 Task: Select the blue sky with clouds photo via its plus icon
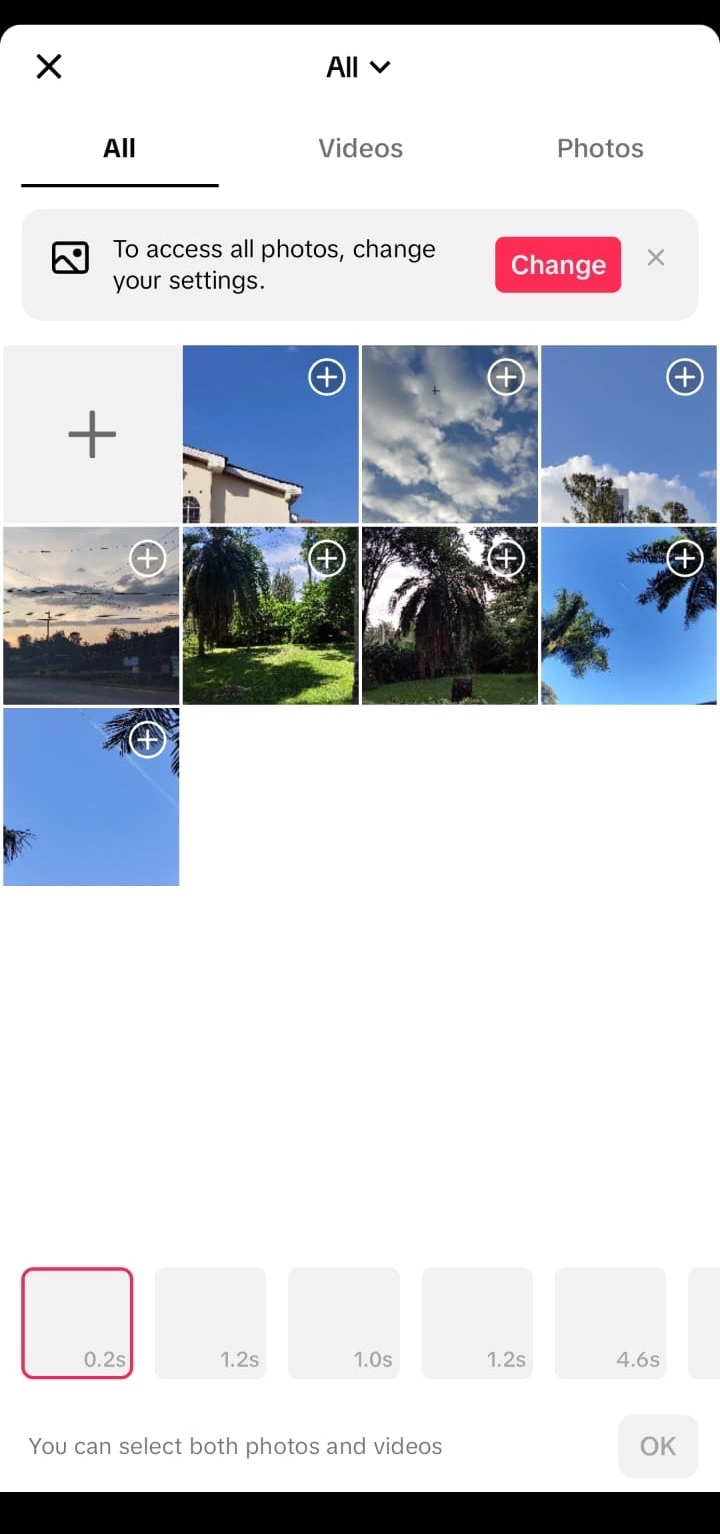(x=505, y=377)
